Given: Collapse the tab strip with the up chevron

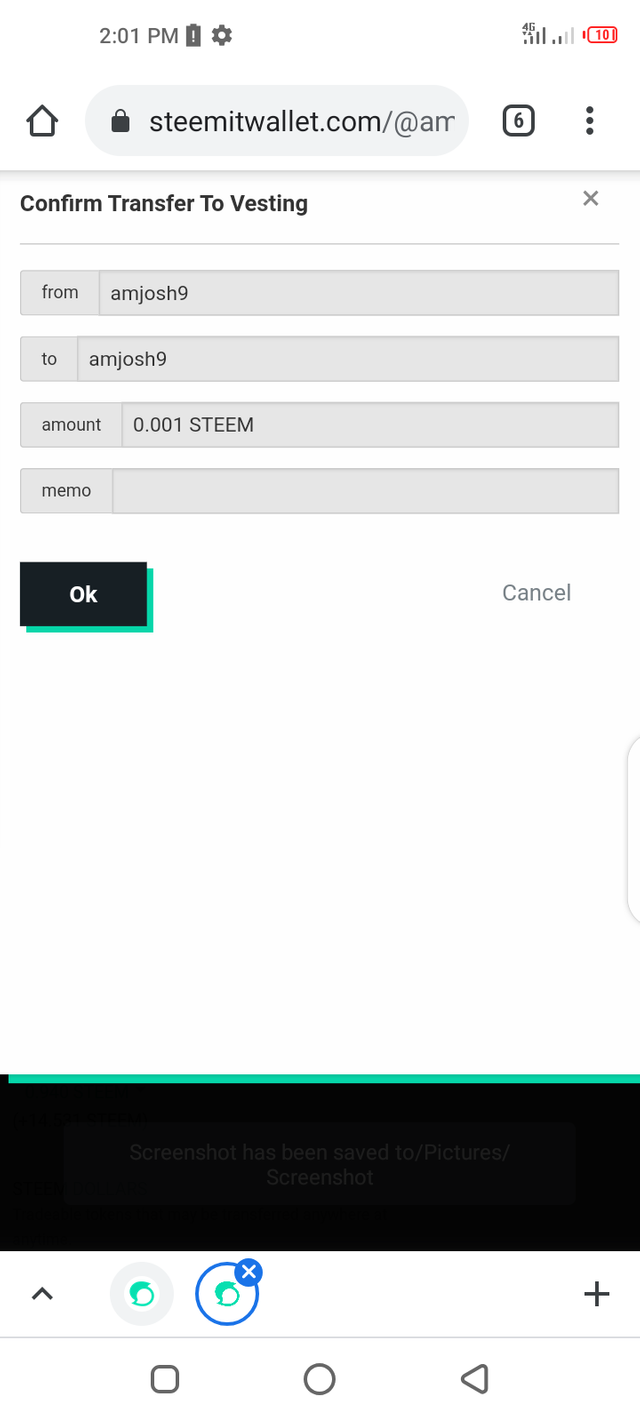Looking at the screenshot, I should tap(42, 1294).
